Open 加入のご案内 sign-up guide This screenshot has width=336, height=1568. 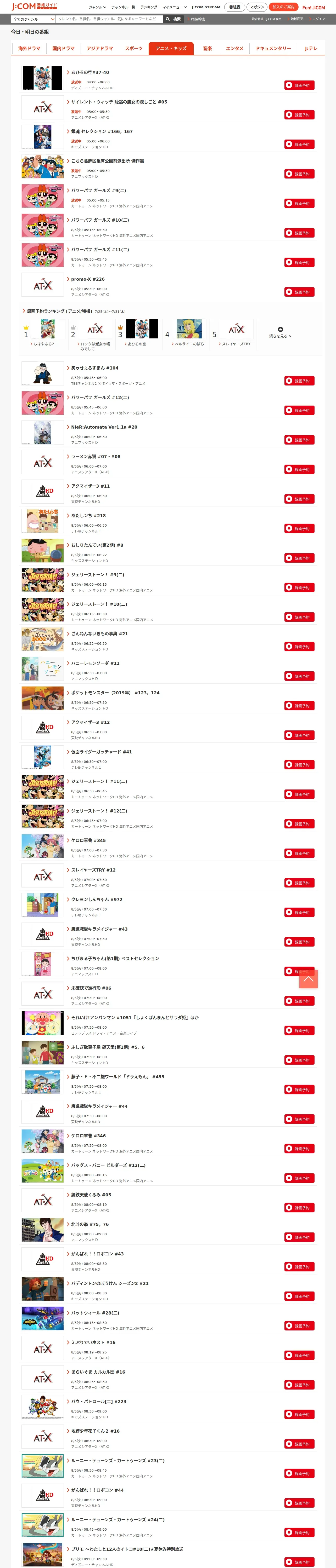pos(284,7)
